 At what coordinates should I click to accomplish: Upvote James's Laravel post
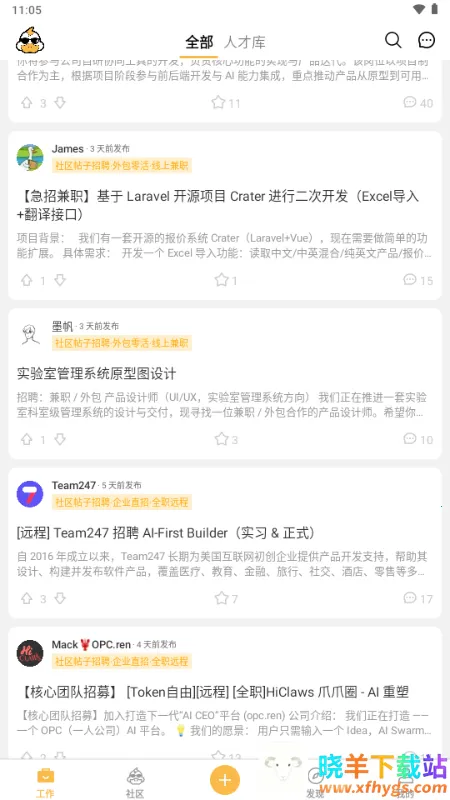[27, 280]
